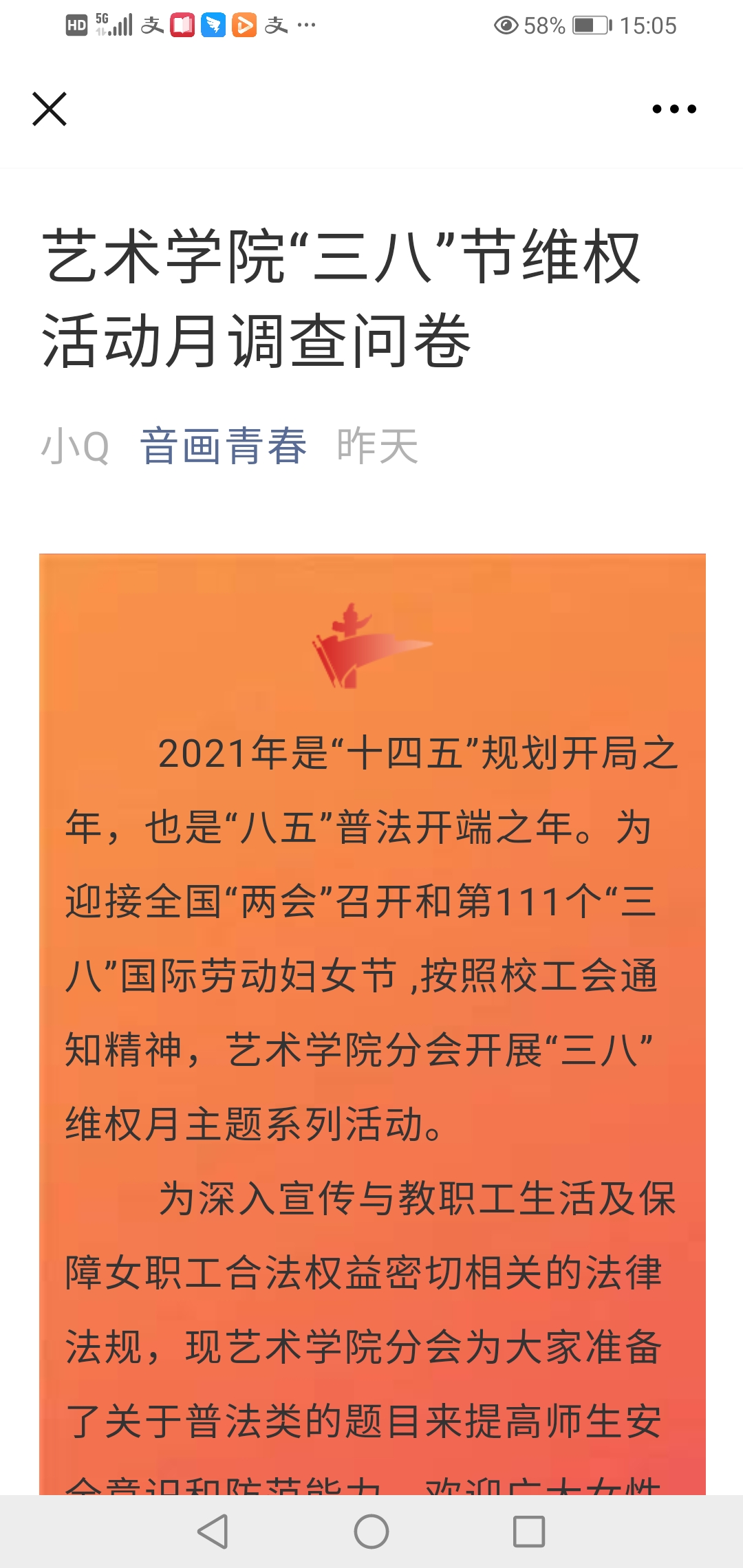
Task: Open the 音画青春 official account link
Action: (x=223, y=446)
